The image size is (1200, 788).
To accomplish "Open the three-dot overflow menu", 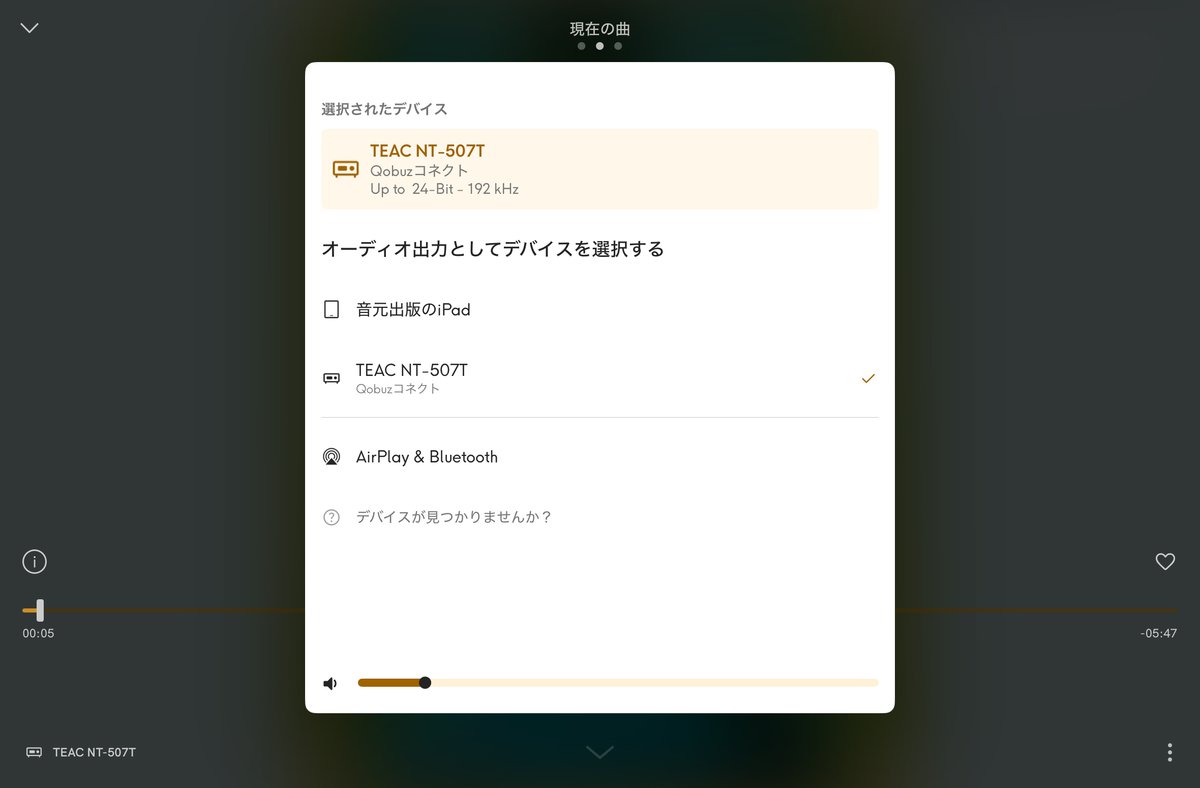I will coord(1170,752).
